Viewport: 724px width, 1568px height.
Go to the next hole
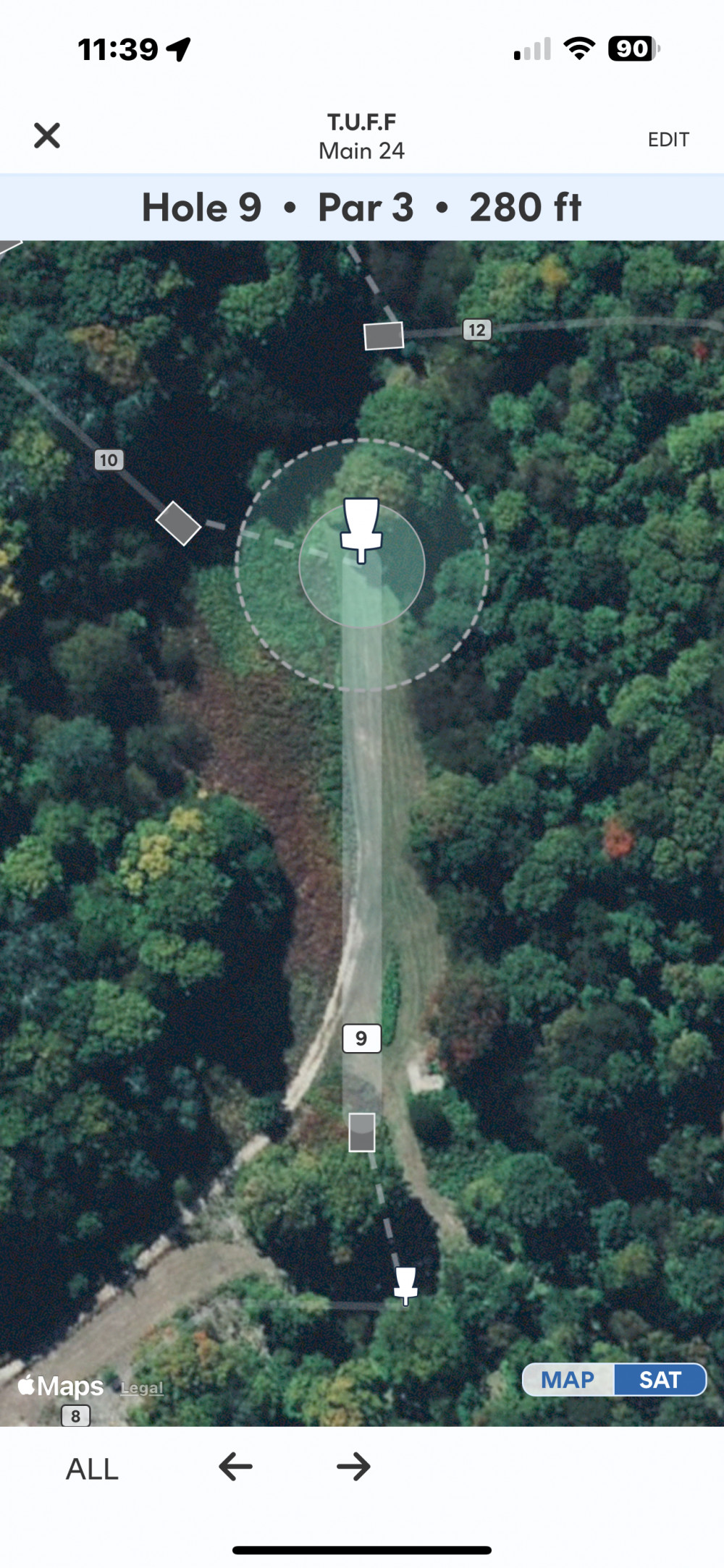(353, 1467)
